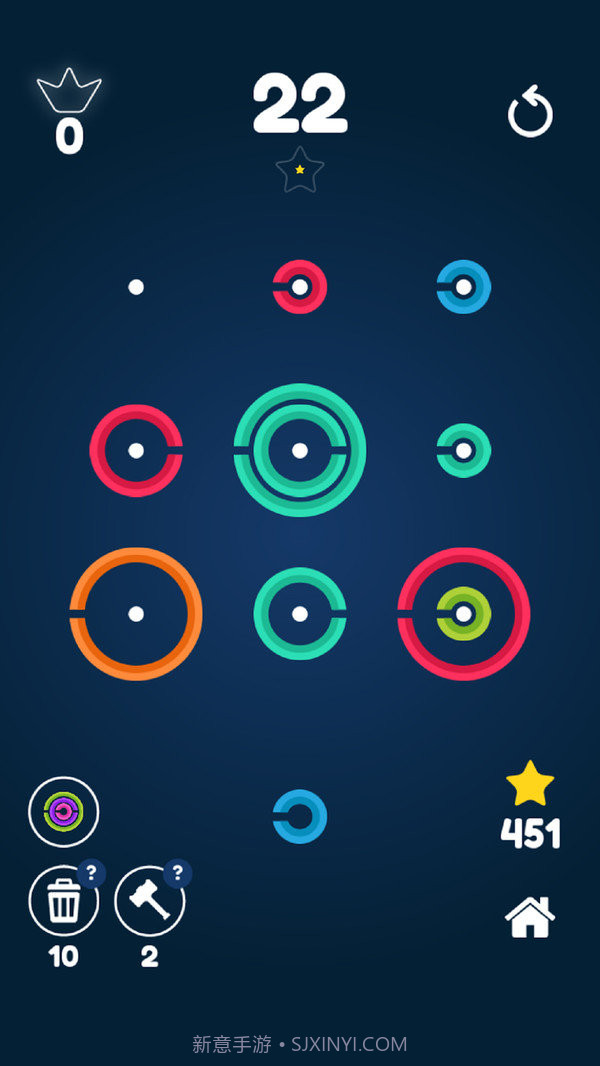Open the help badge on the trash power-up
The image size is (600, 1066).
[91, 873]
